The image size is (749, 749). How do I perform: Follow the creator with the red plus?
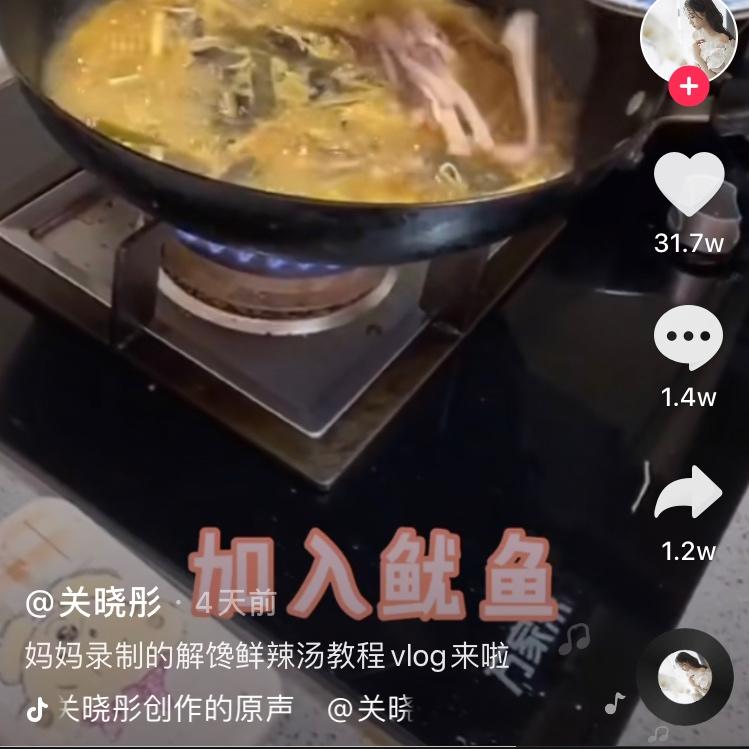point(688,87)
